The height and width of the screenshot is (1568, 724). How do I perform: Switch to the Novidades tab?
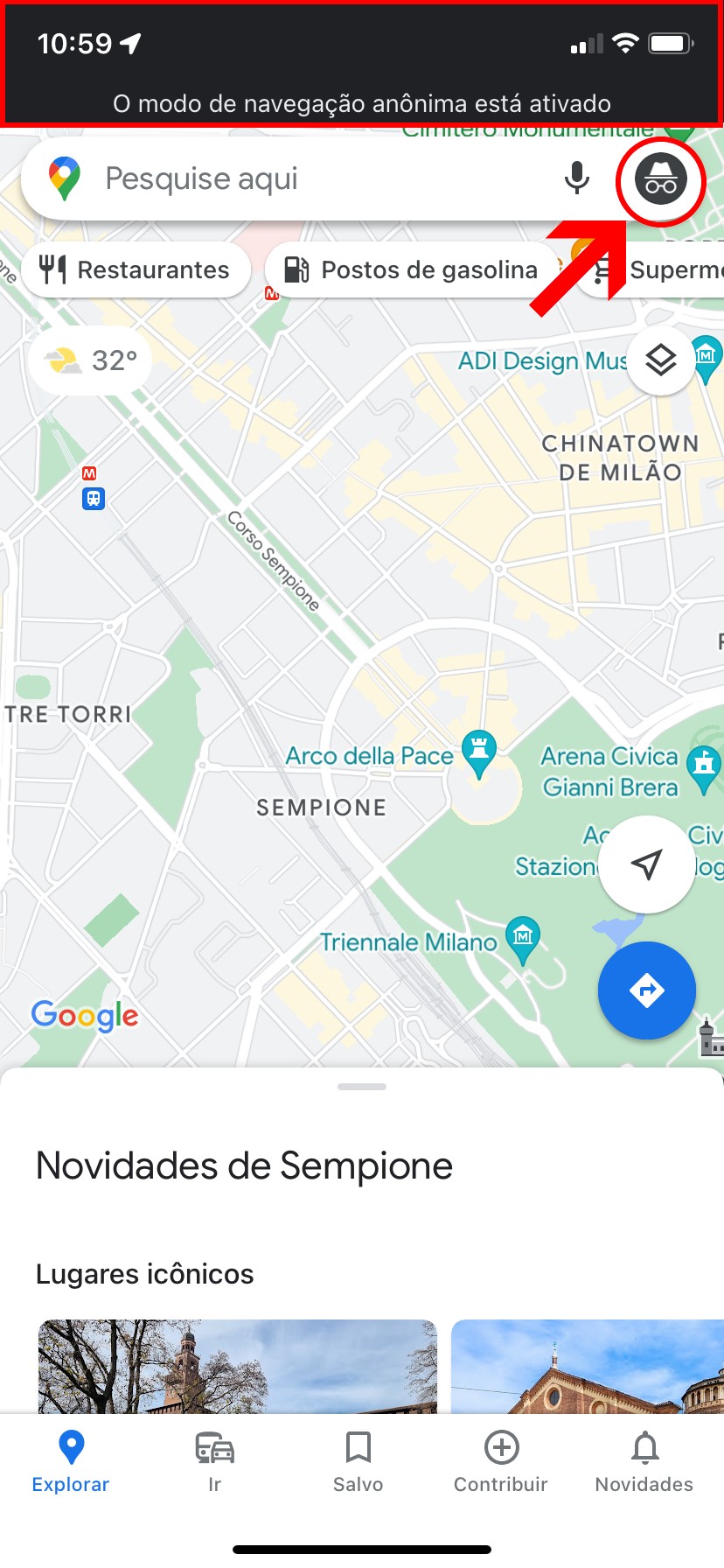[x=644, y=1461]
